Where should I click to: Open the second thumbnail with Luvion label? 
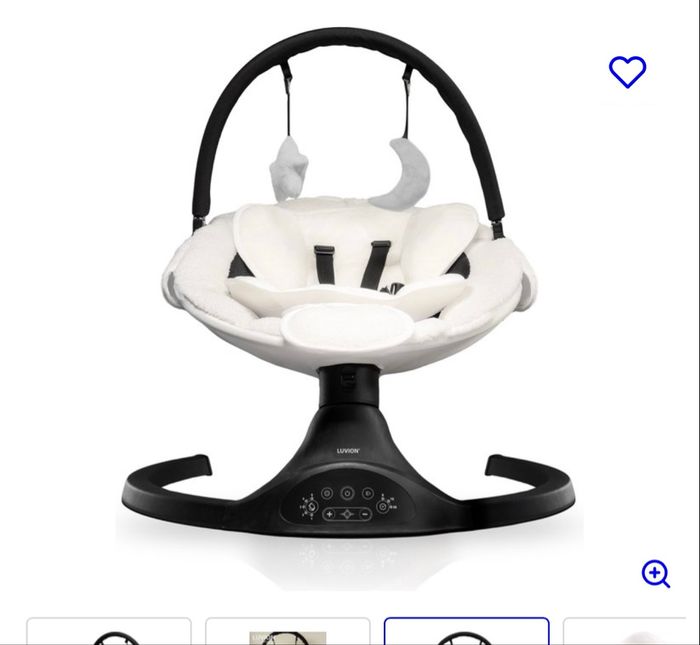(x=288, y=634)
